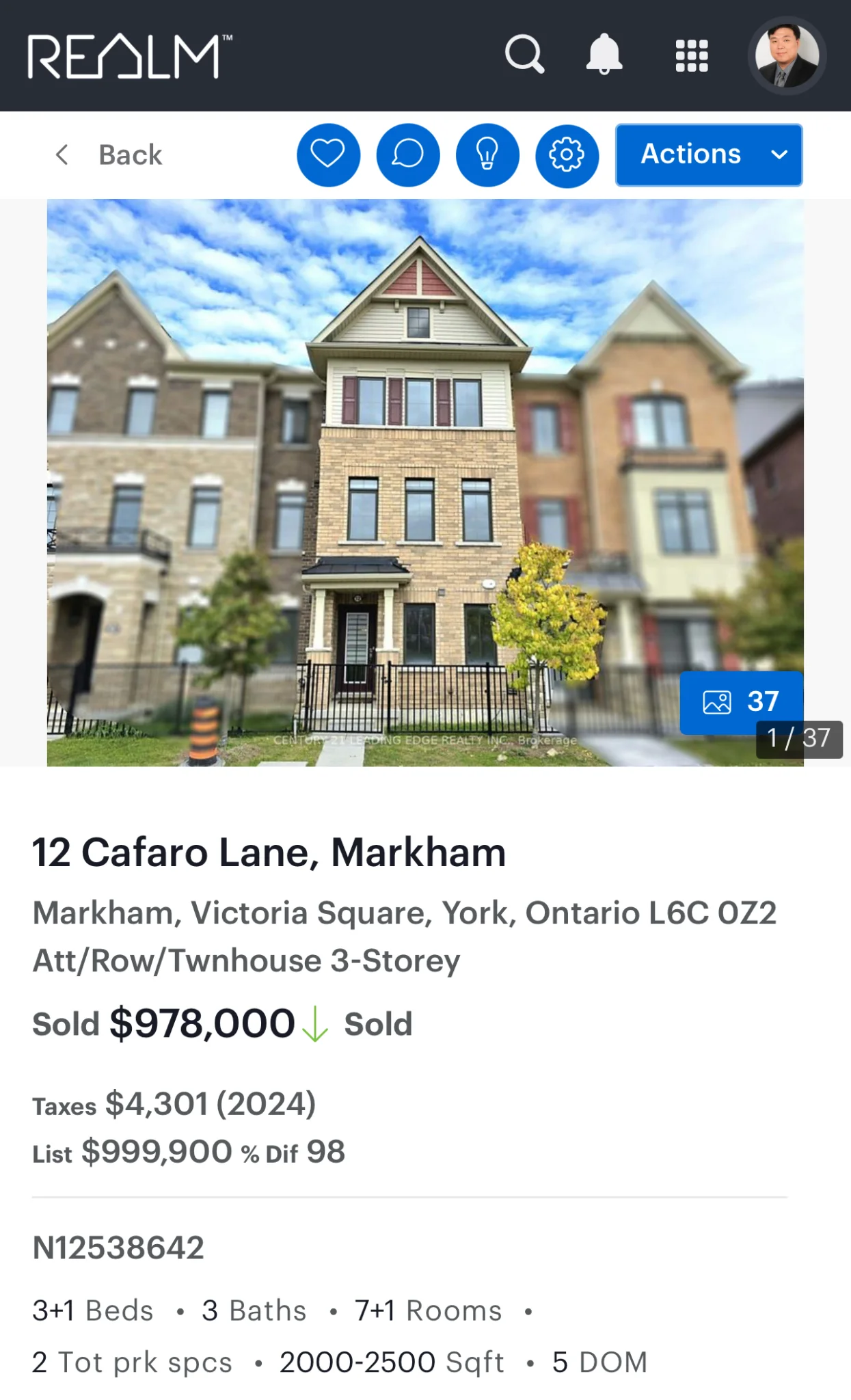
Task: Open the gear settings icon
Action: [567, 155]
